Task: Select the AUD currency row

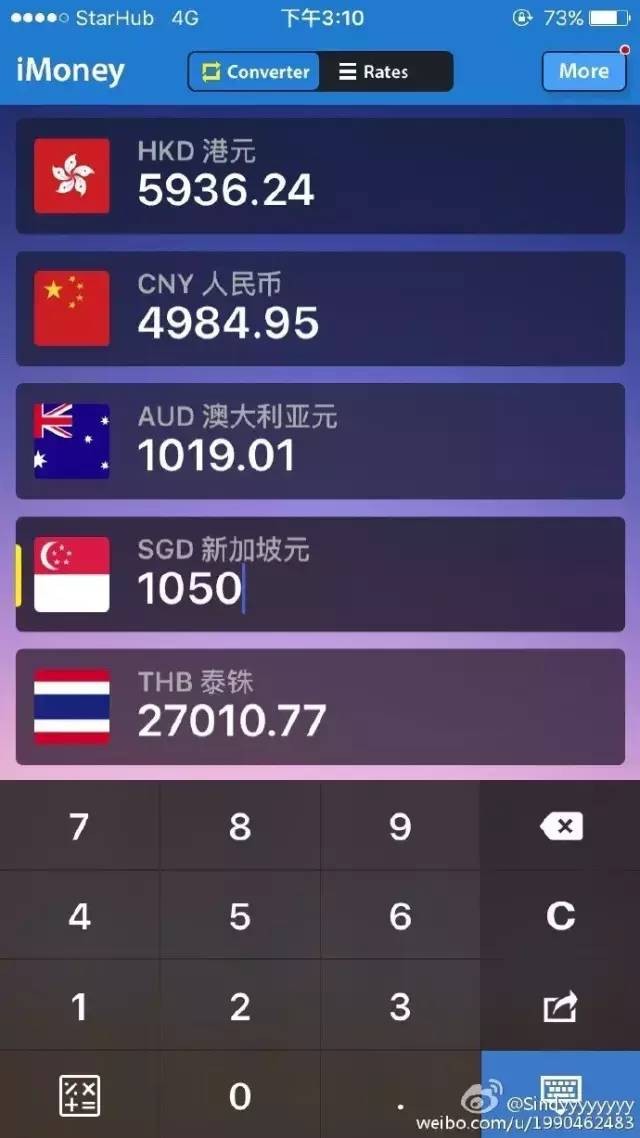Action: [x=320, y=441]
